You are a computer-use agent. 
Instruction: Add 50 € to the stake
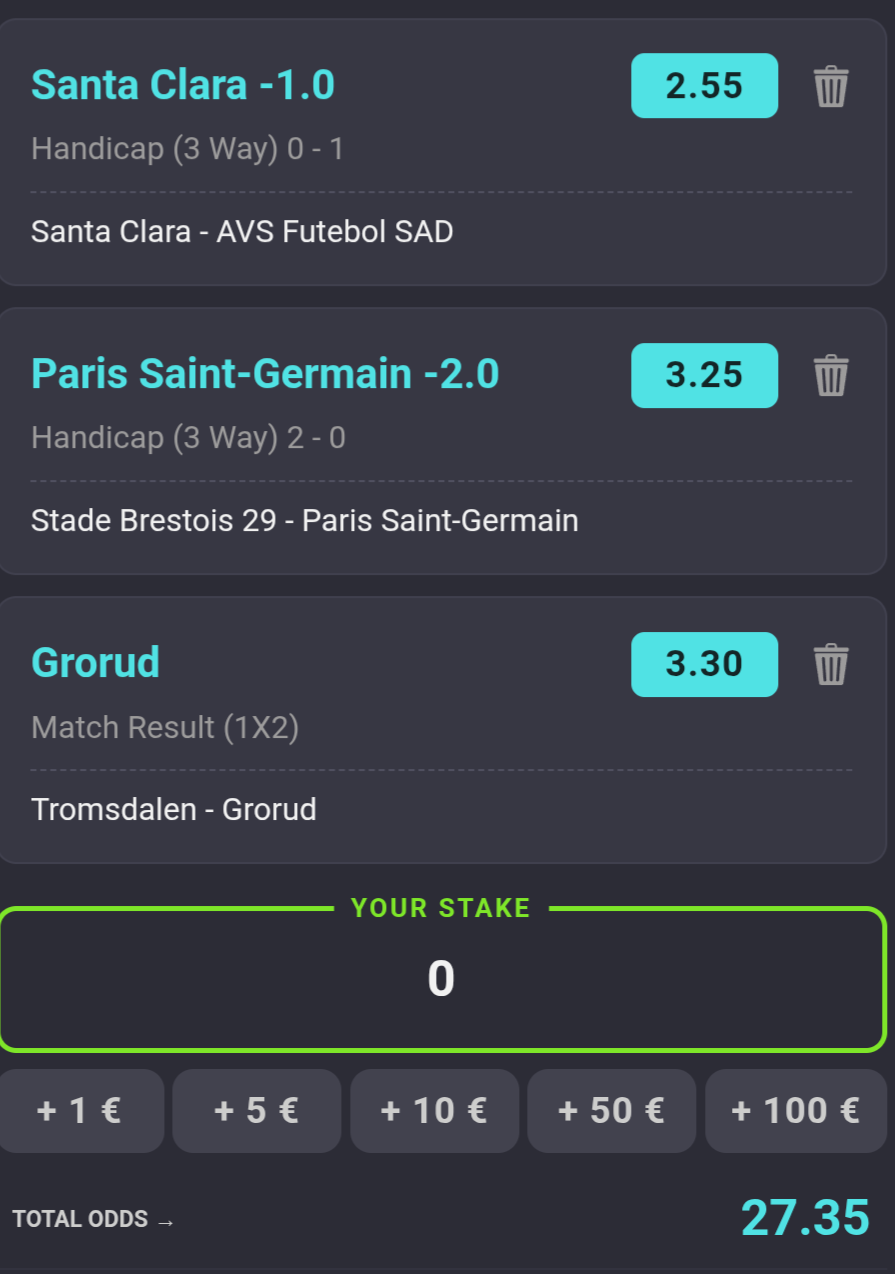[611, 1111]
